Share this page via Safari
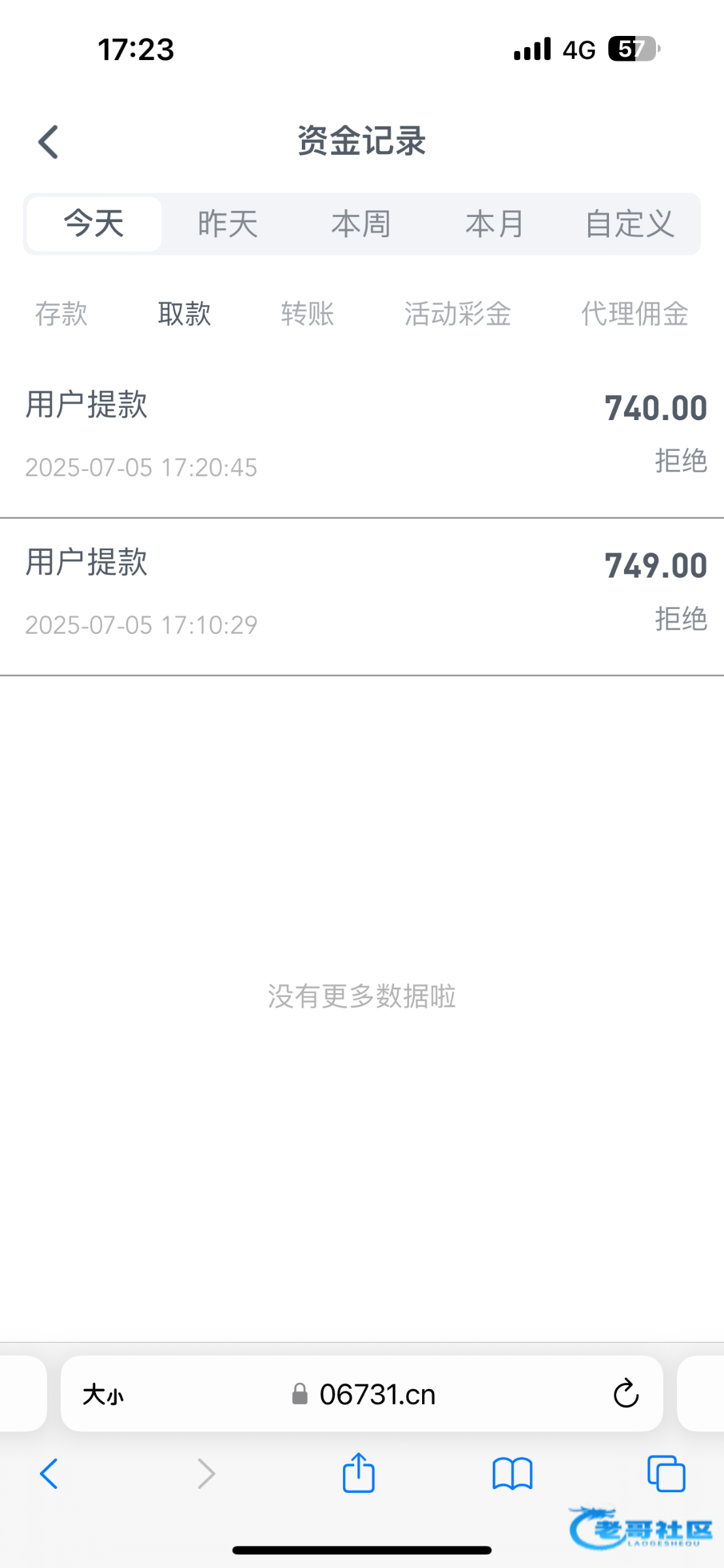 point(359,1473)
